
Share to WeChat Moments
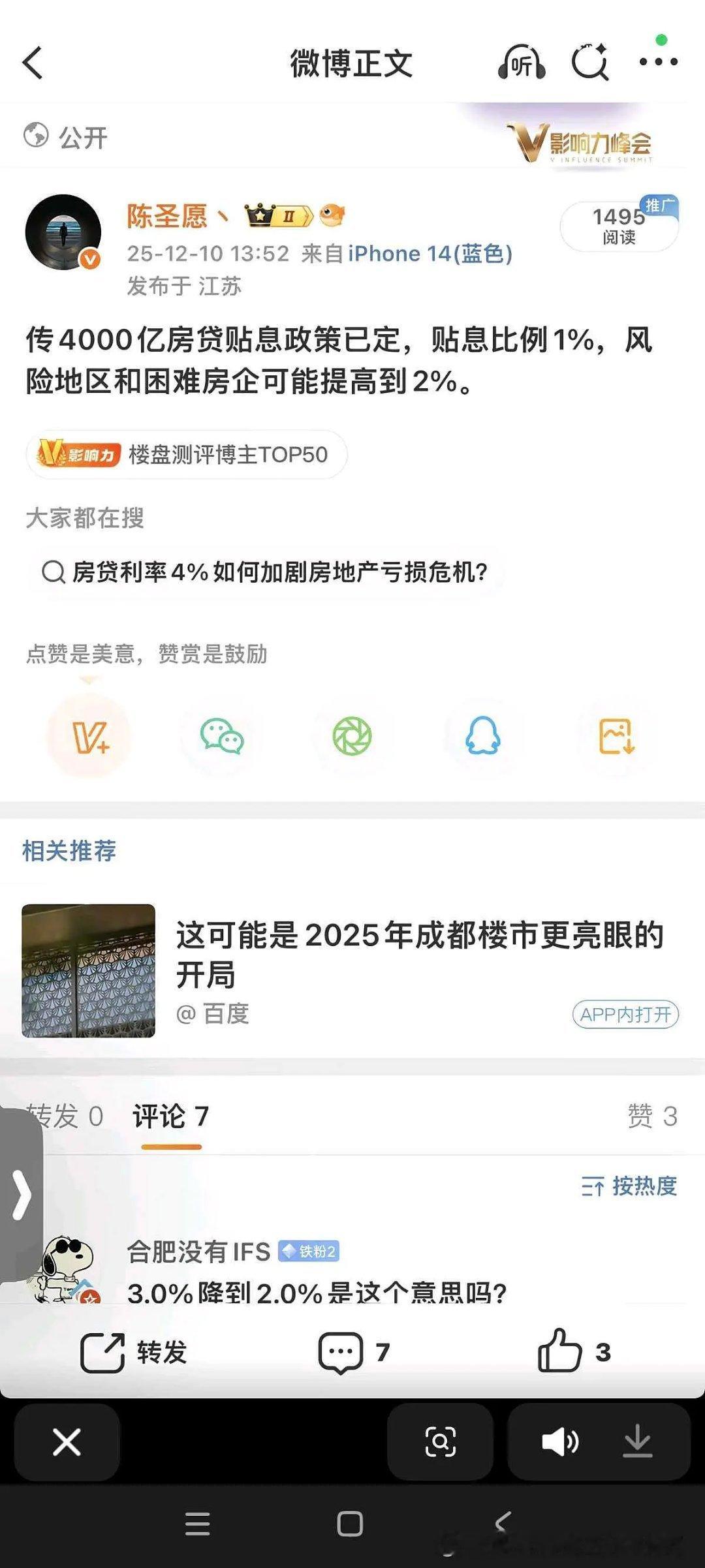coord(352,737)
